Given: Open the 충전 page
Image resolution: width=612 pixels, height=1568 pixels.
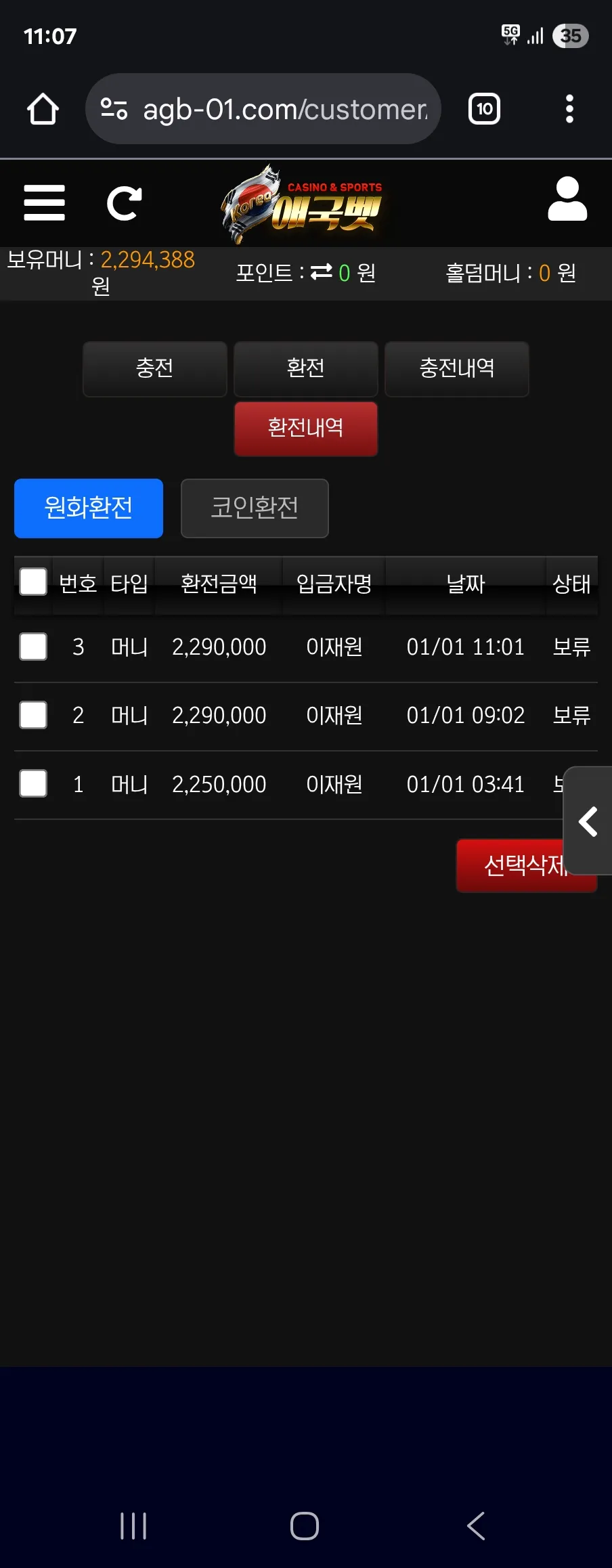Looking at the screenshot, I should [154, 368].
